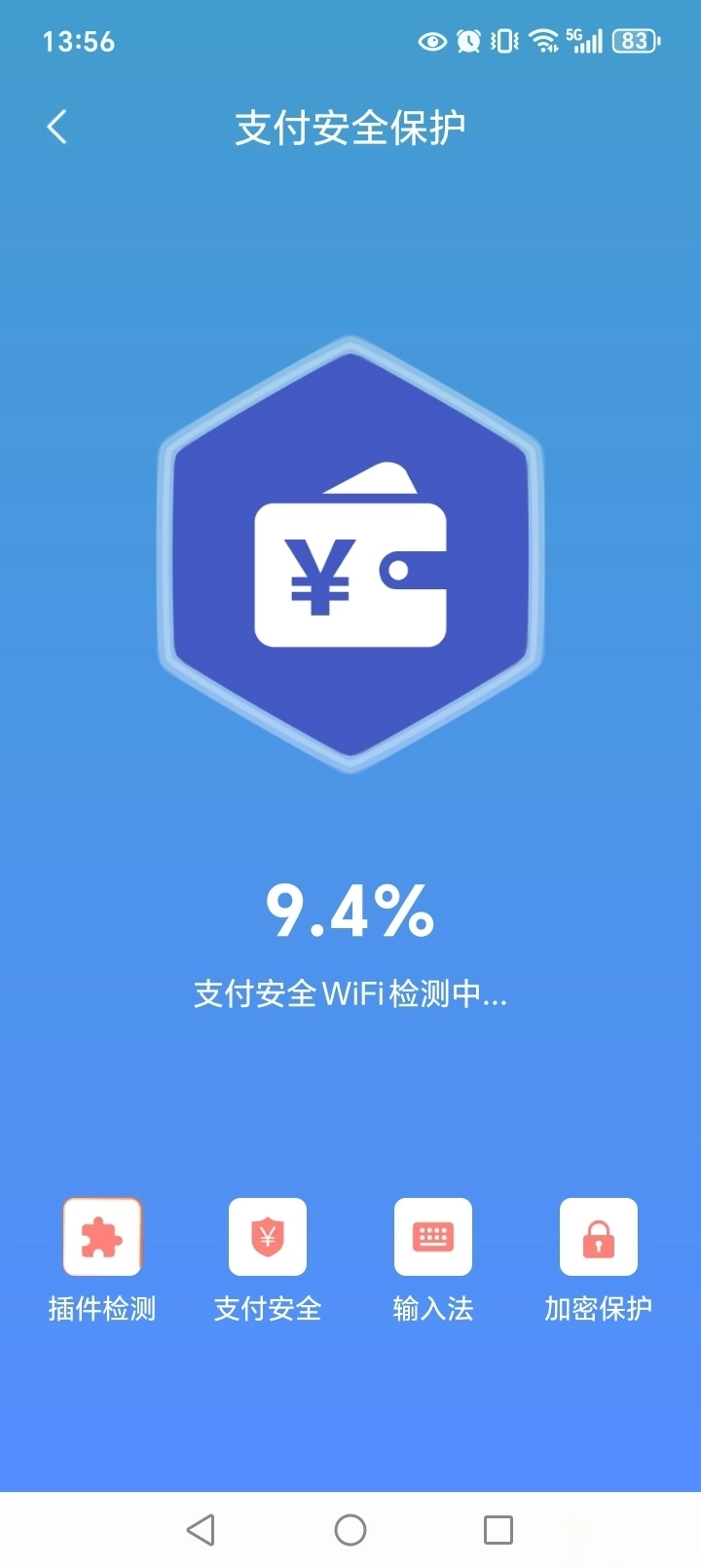Tap the 输入法 keyboard input method icon

point(432,1239)
